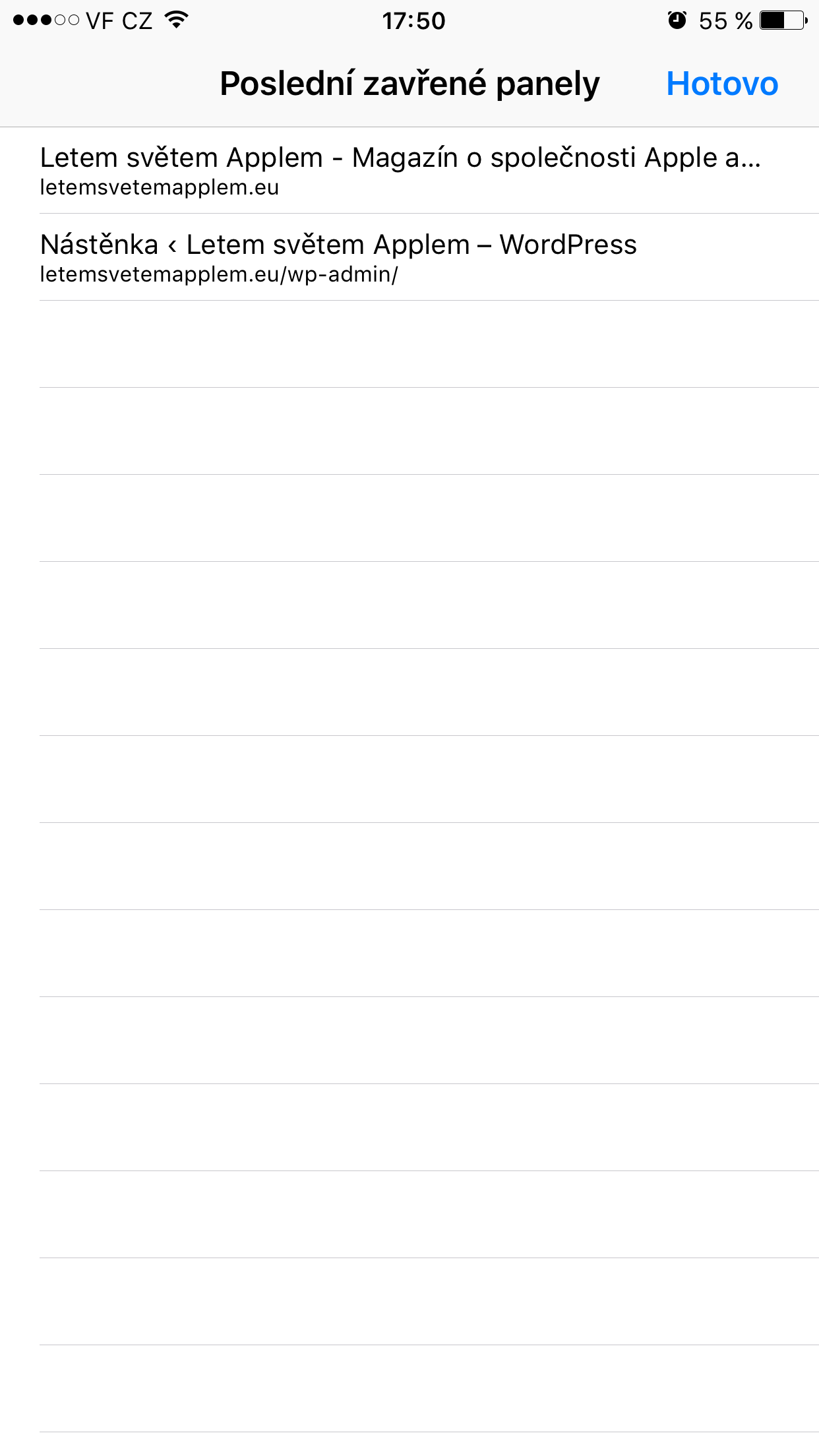Reopen the Nástěnka WordPress admin tab
The image size is (819, 1456).
coord(338,257)
